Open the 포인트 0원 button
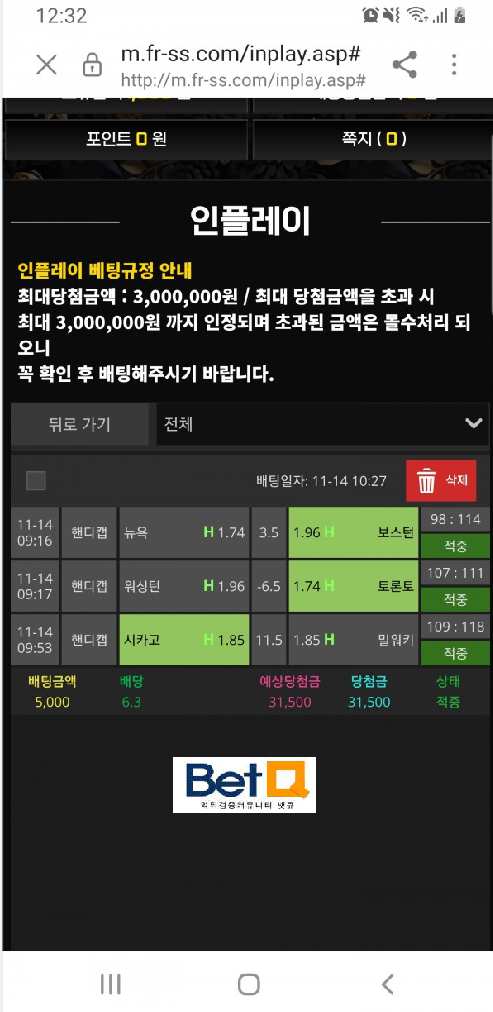The width and height of the screenshot is (493, 1012). coord(126,139)
